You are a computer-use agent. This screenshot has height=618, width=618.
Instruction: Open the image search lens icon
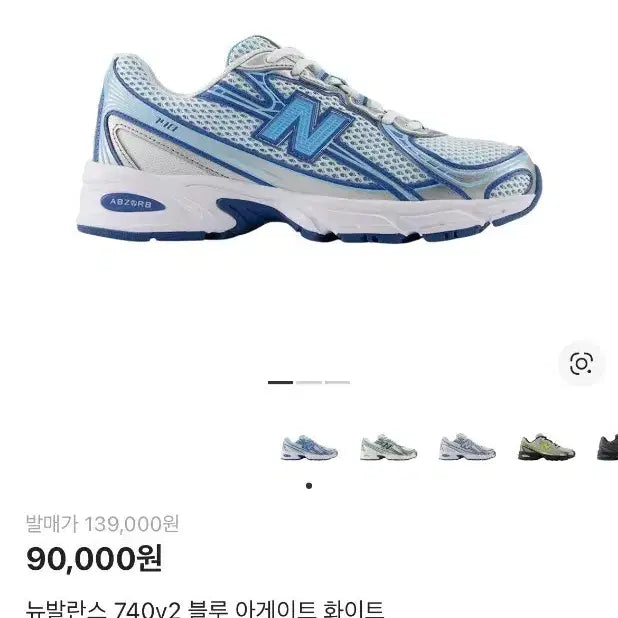[581, 363]
